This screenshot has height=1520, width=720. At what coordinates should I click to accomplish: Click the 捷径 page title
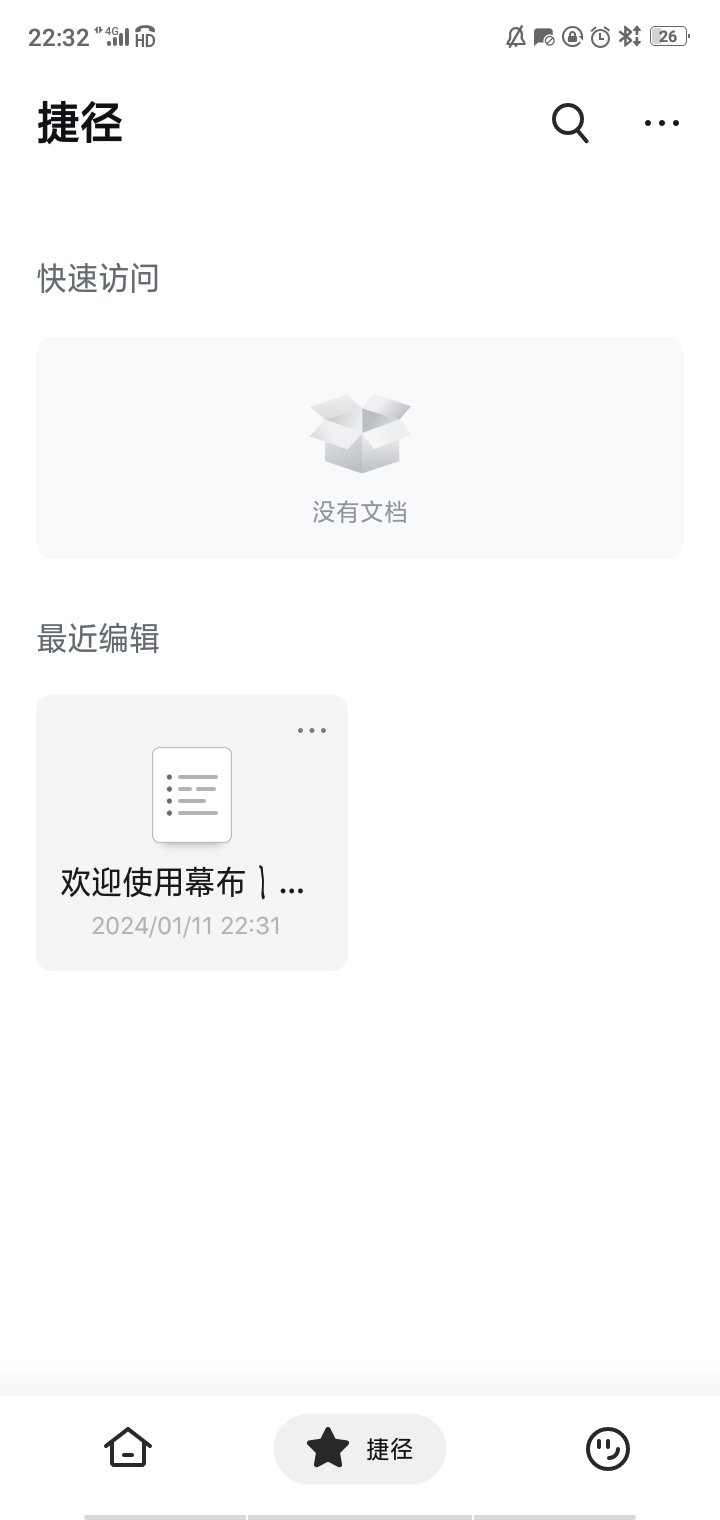[80, 122]
